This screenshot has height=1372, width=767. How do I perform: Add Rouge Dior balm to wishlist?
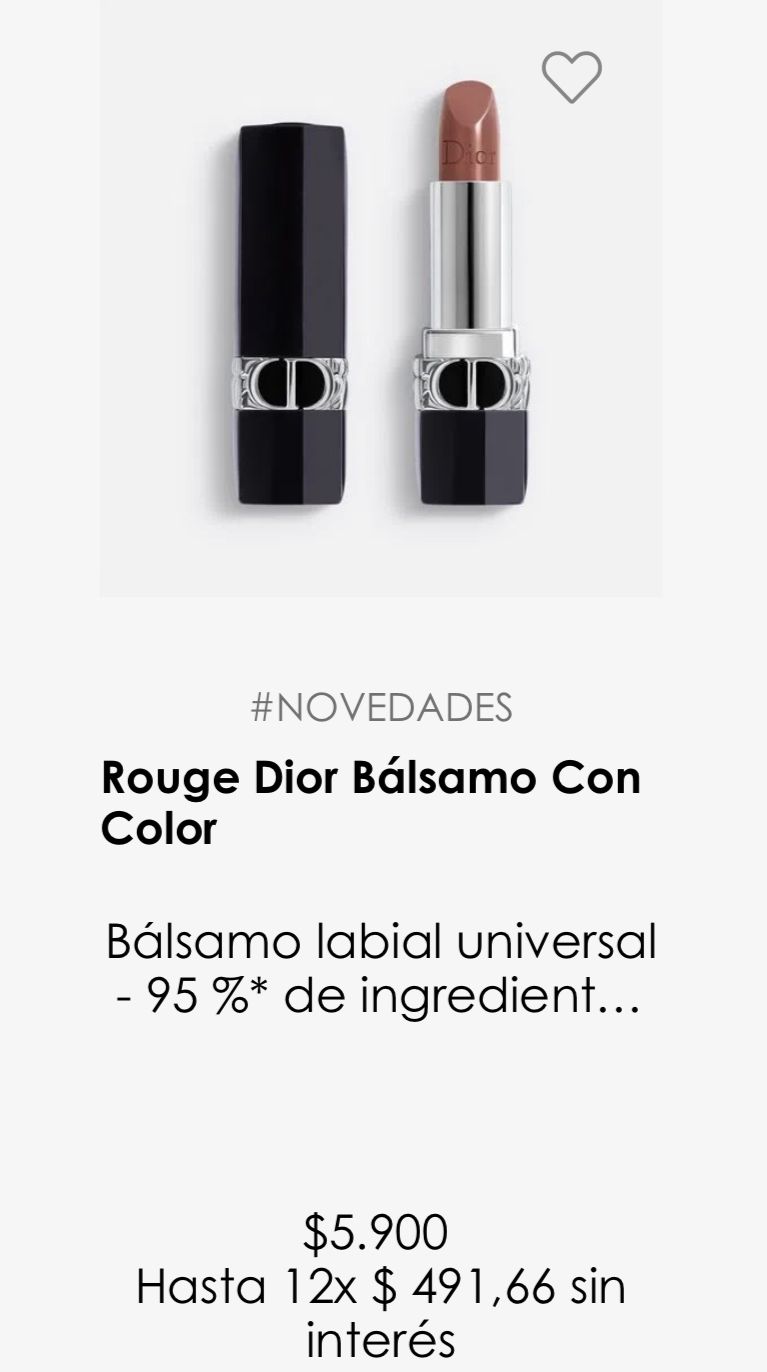pyautogui.click(x=571, y=77)
